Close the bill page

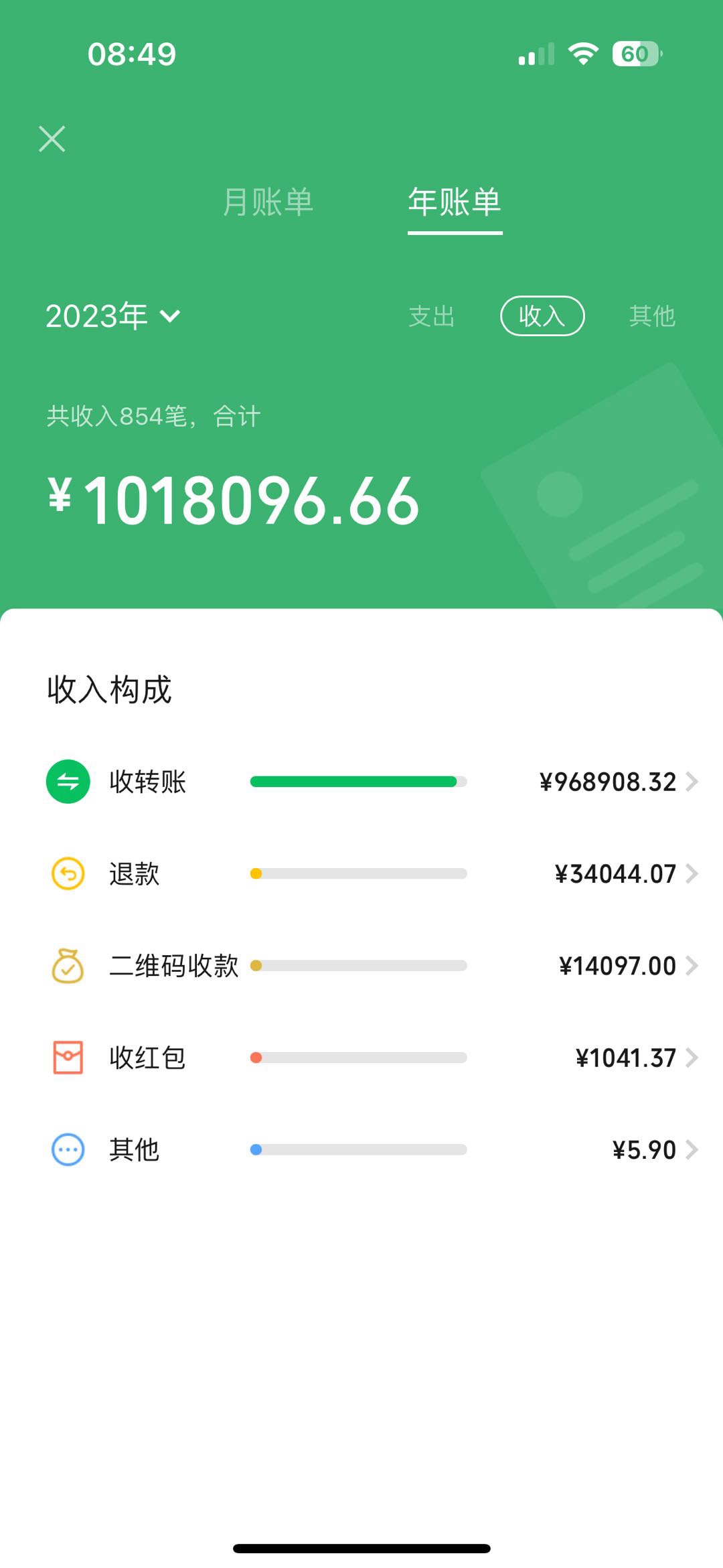(52, 139)
